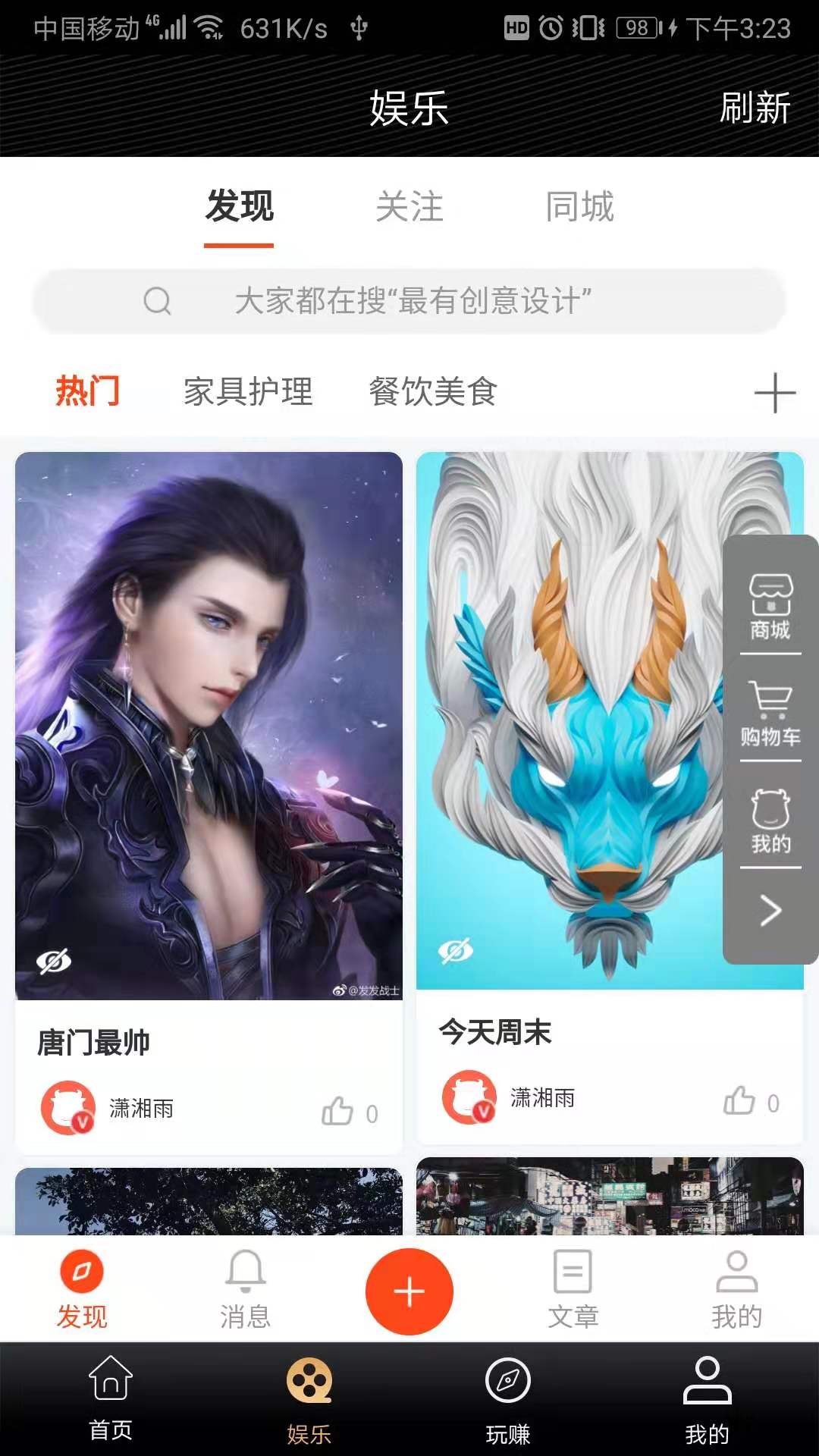
Task: Select the 餐饮美食 category
Action: (432, 392)
